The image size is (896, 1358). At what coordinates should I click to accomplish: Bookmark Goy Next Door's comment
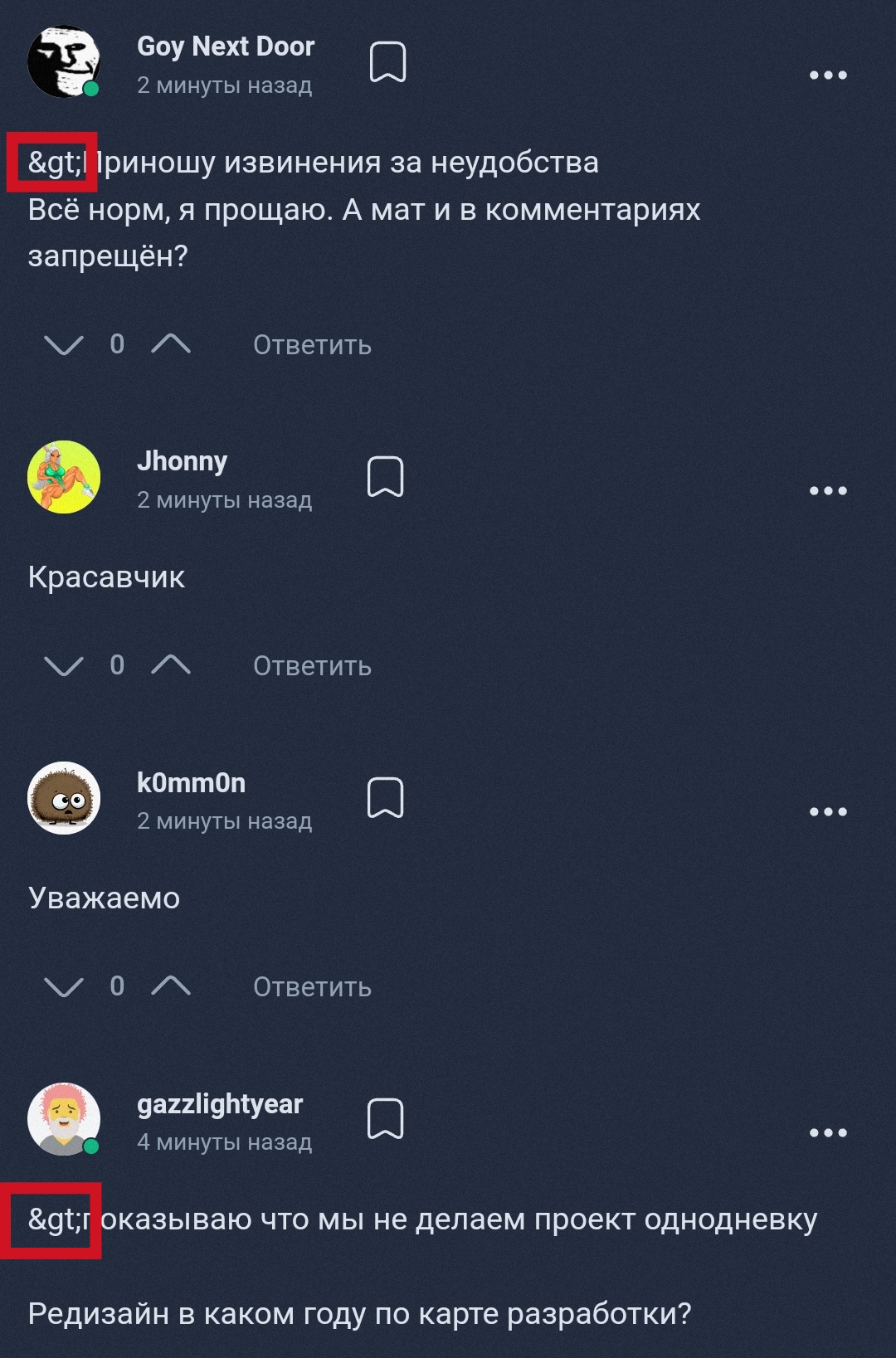coord(387,62)
